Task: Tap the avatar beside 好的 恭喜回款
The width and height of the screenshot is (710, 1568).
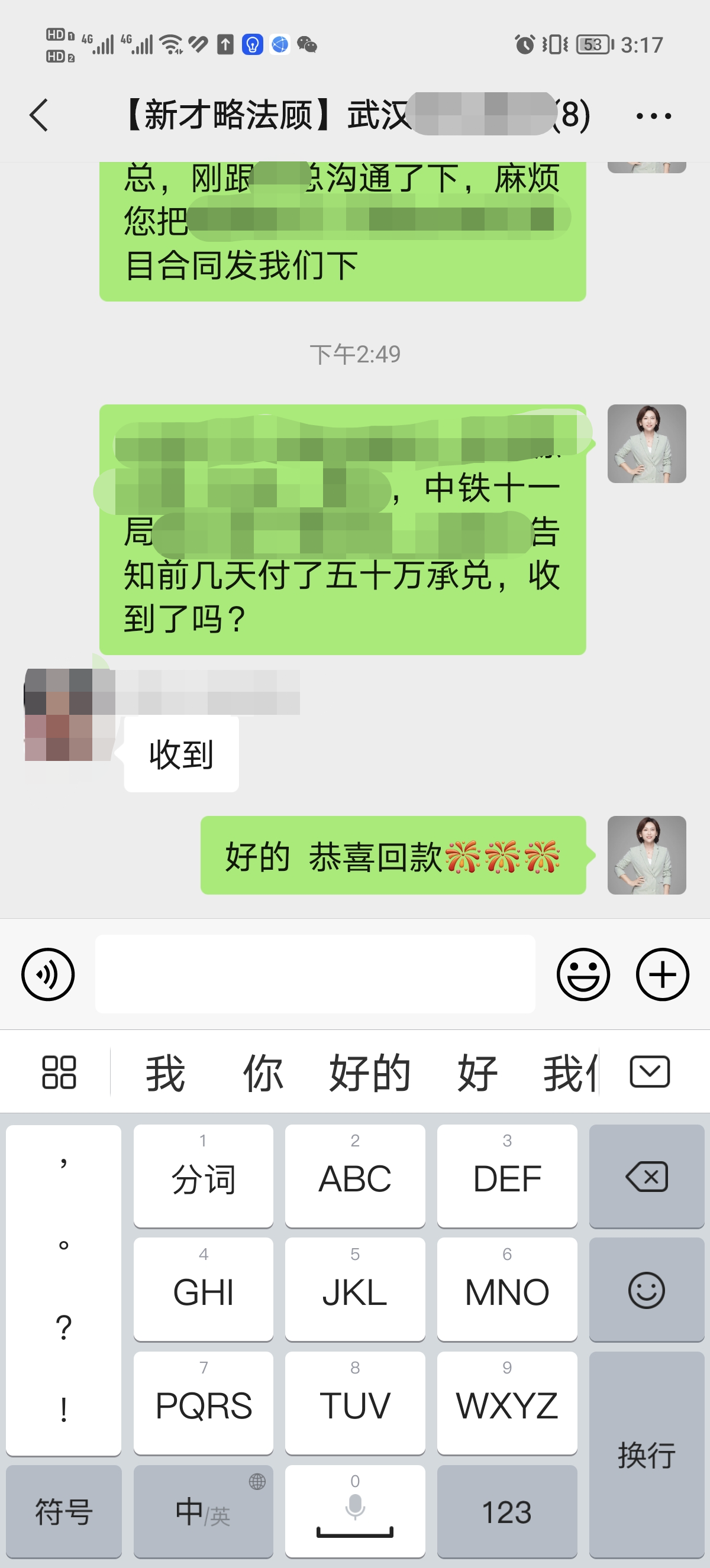Action: coord(646,854)
